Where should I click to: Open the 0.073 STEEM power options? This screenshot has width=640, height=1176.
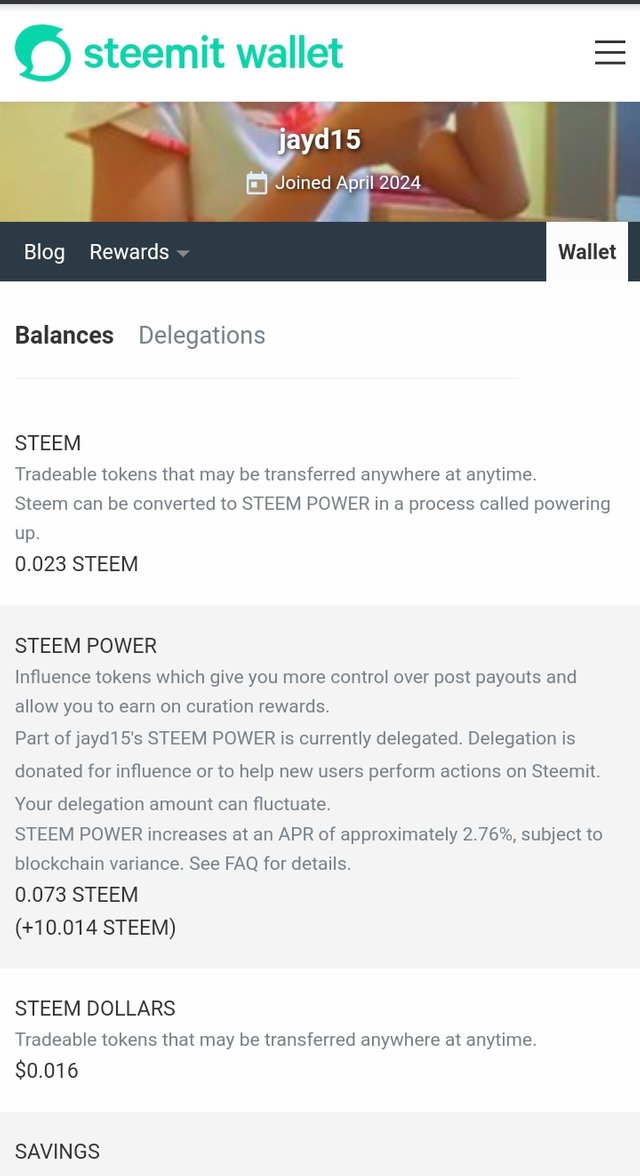(x=76, y=895)
